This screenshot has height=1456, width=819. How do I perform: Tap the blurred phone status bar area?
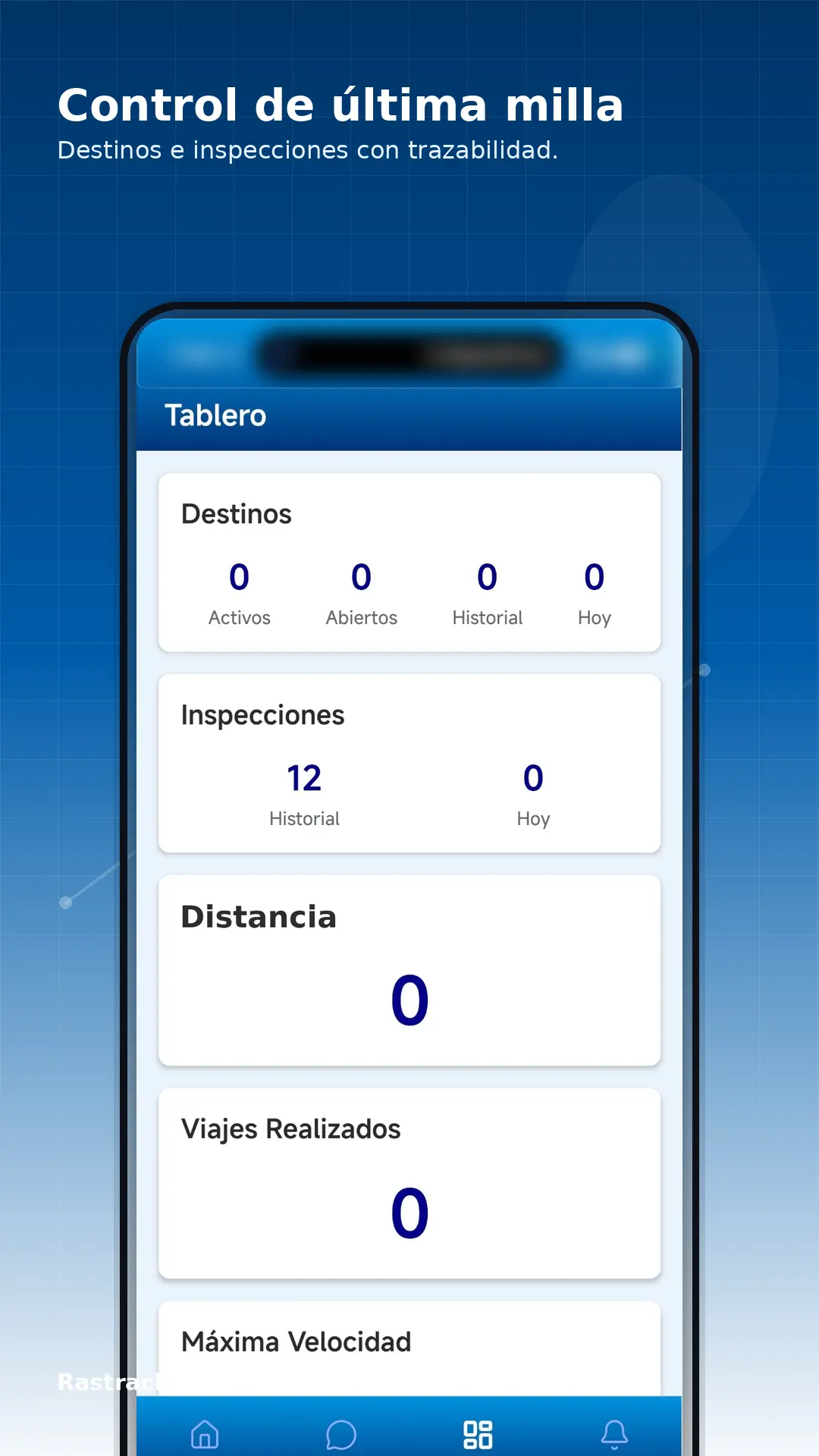coord(409,353)
